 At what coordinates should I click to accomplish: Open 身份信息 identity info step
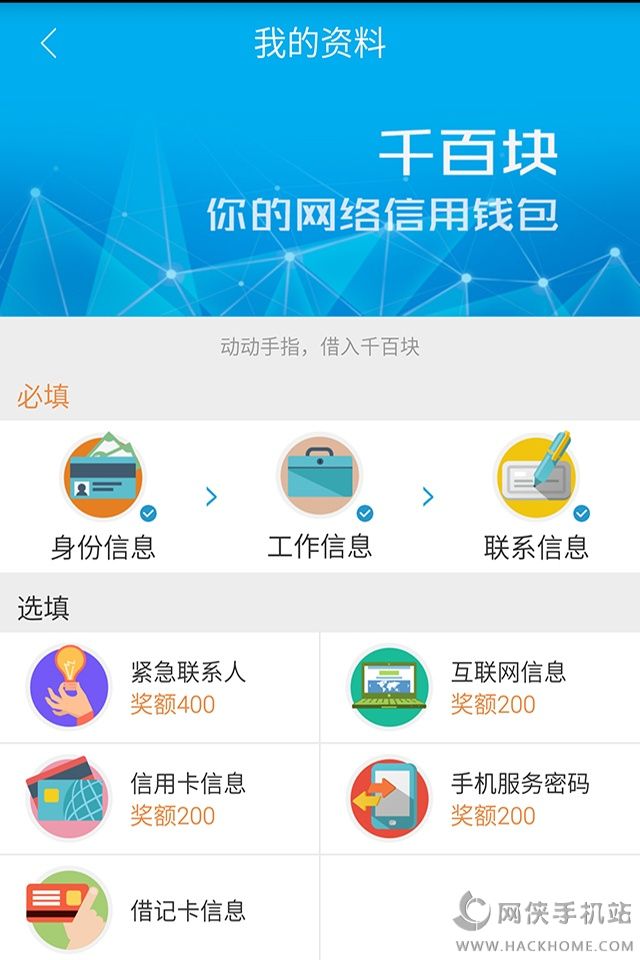103,496
